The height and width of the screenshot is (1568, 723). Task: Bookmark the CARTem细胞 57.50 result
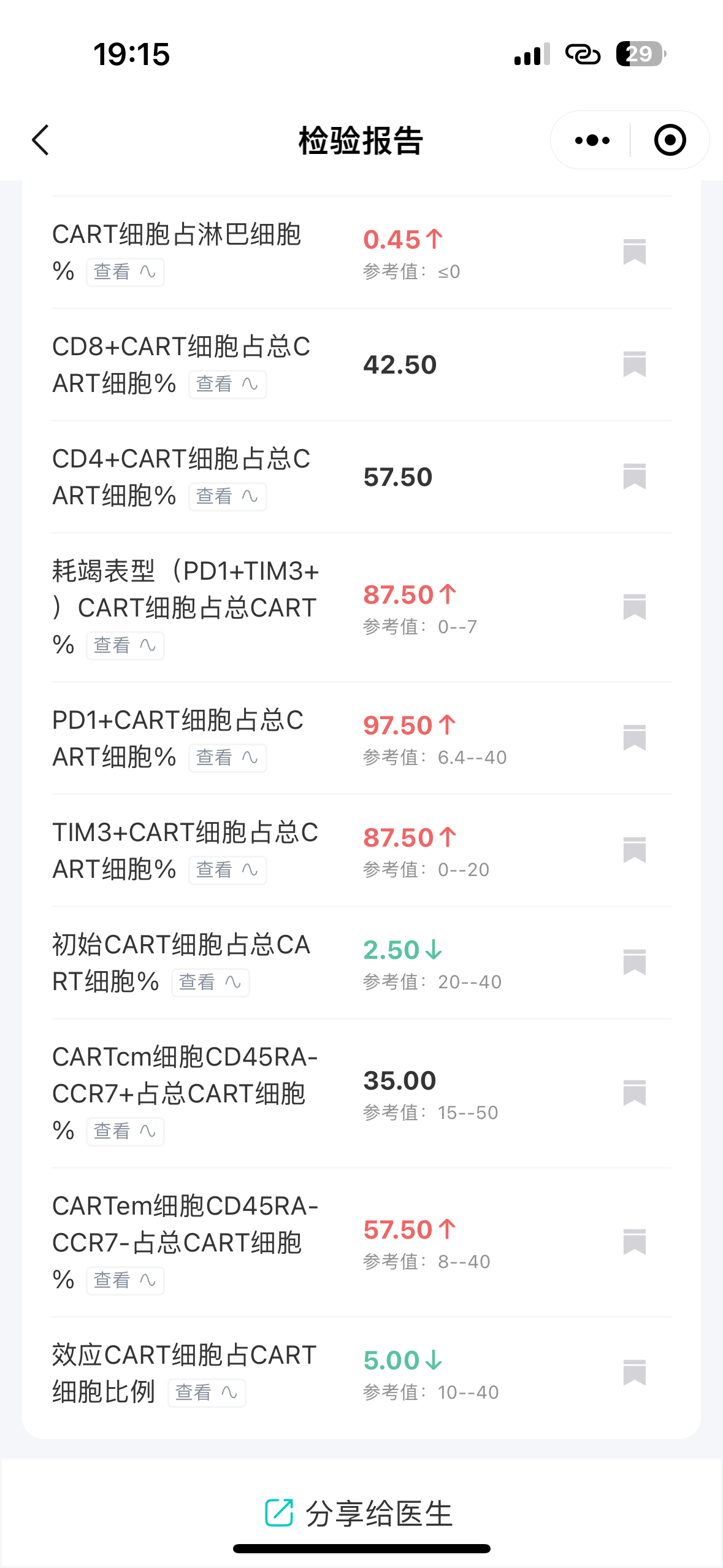(635, 1242)
